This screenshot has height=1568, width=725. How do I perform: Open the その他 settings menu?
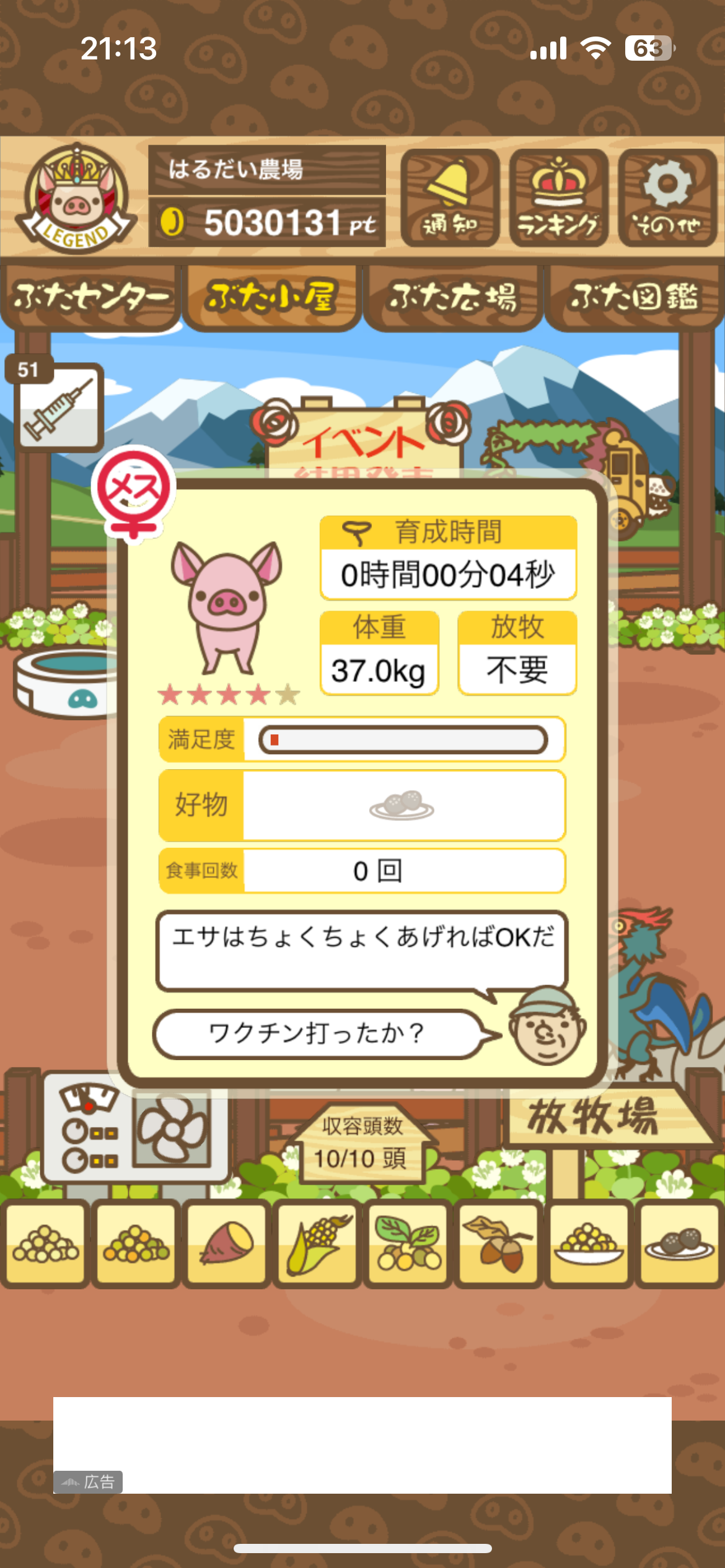point(667,198)
